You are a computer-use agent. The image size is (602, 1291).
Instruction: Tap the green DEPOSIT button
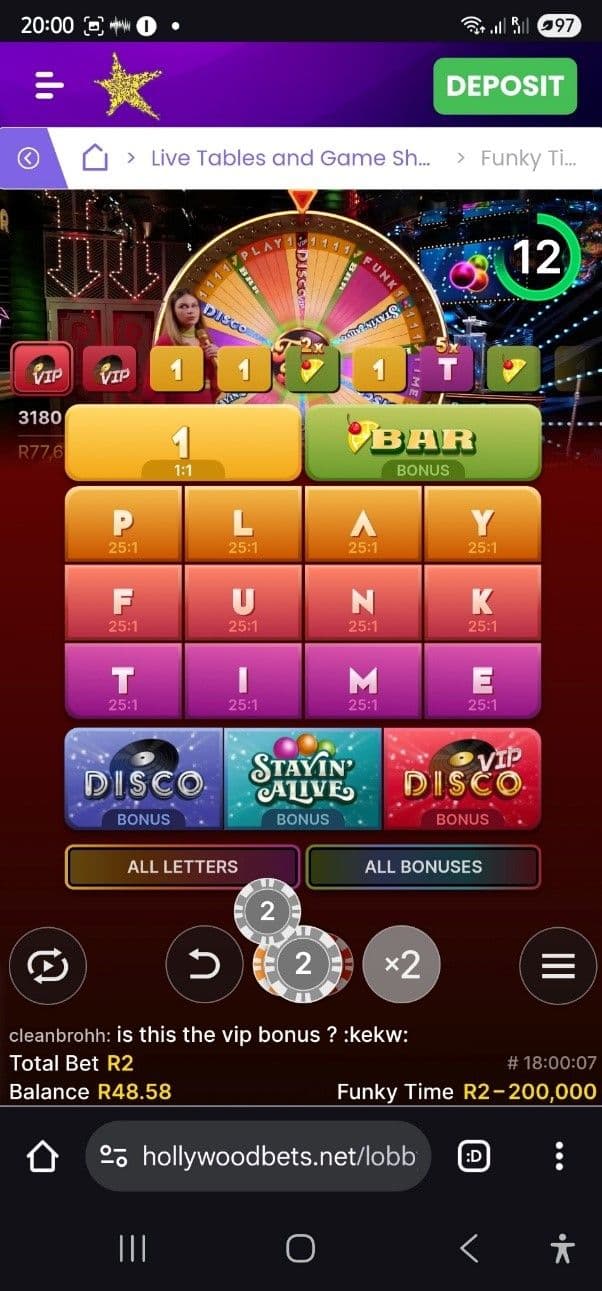pyautogui.click(x=505, y=86)
